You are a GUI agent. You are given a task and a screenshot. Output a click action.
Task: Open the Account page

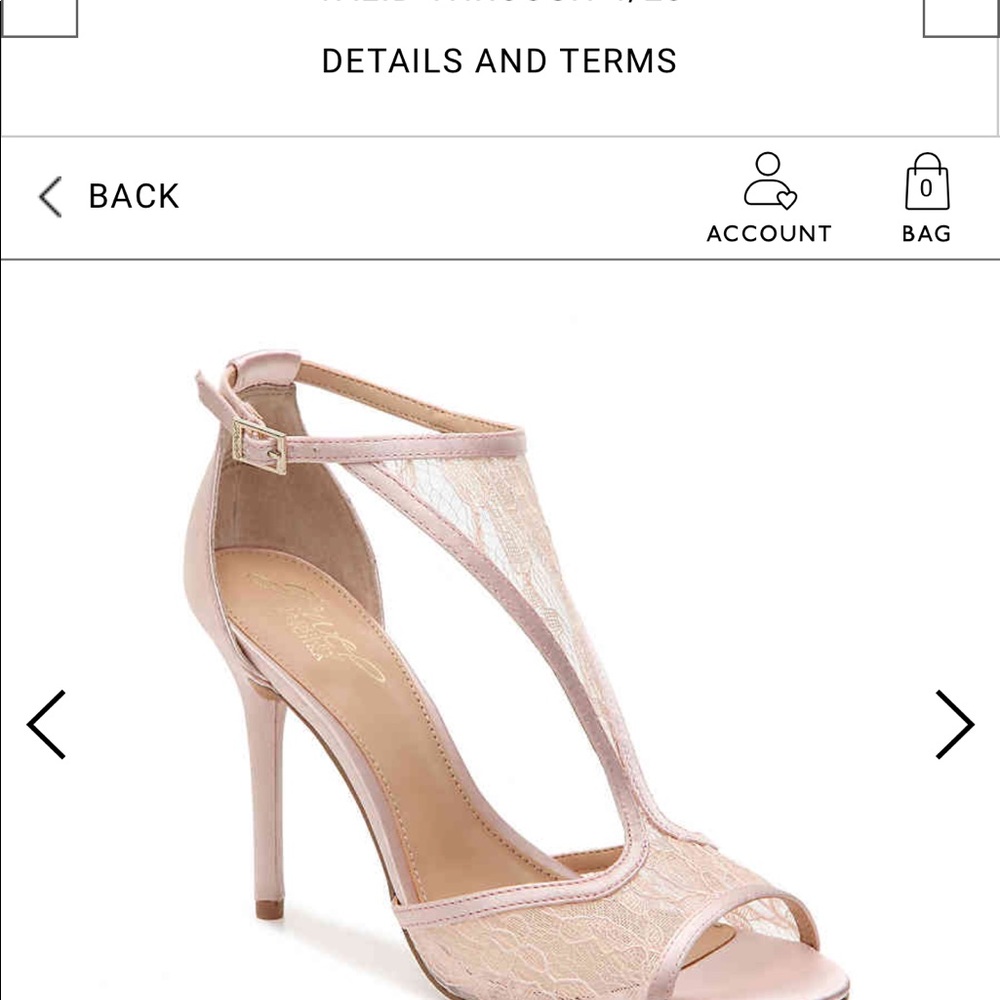point(768,198)
